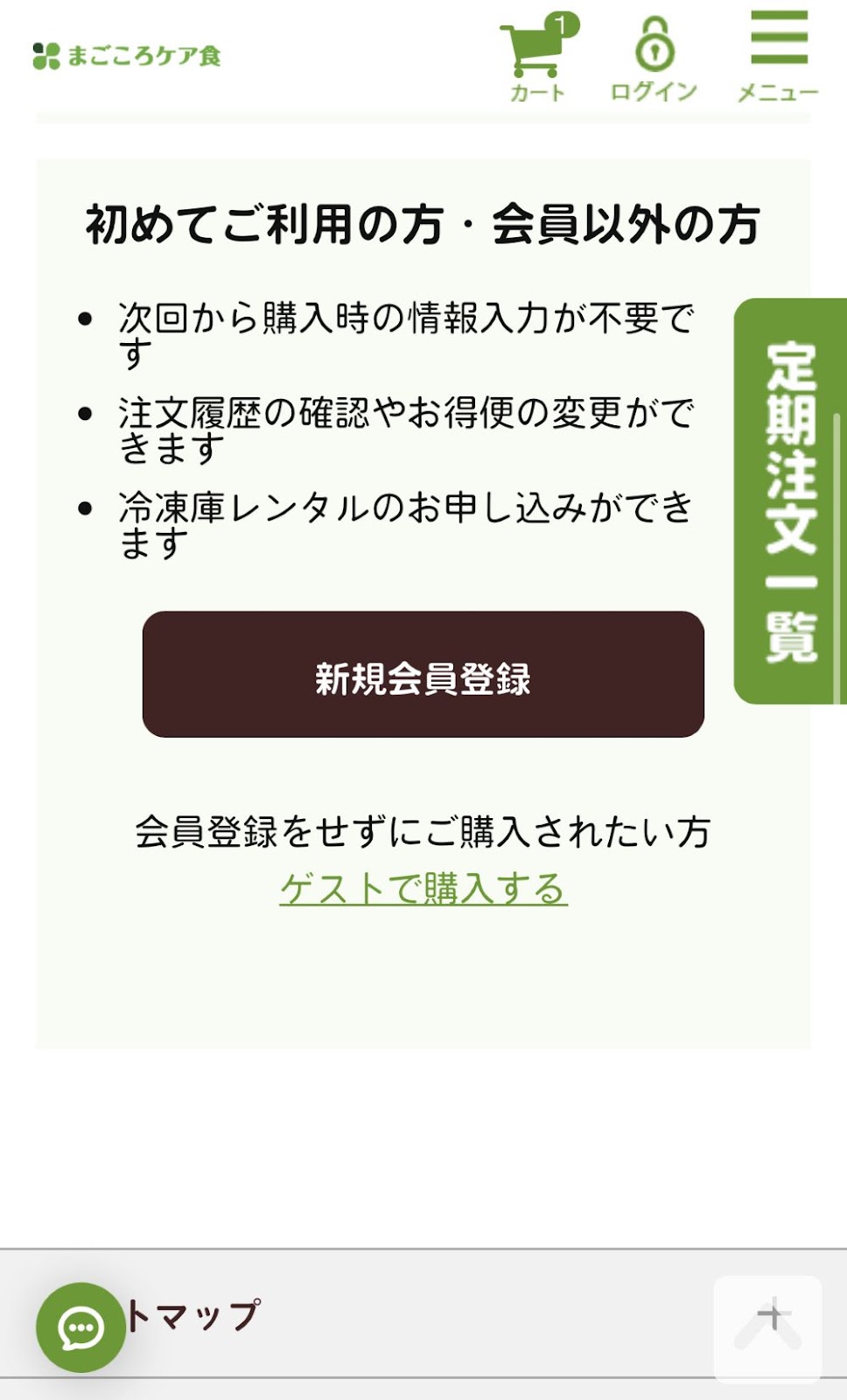Open the chat support bubble
The height and width of the screenshot is (1400, 847).
click(80, 1327)
